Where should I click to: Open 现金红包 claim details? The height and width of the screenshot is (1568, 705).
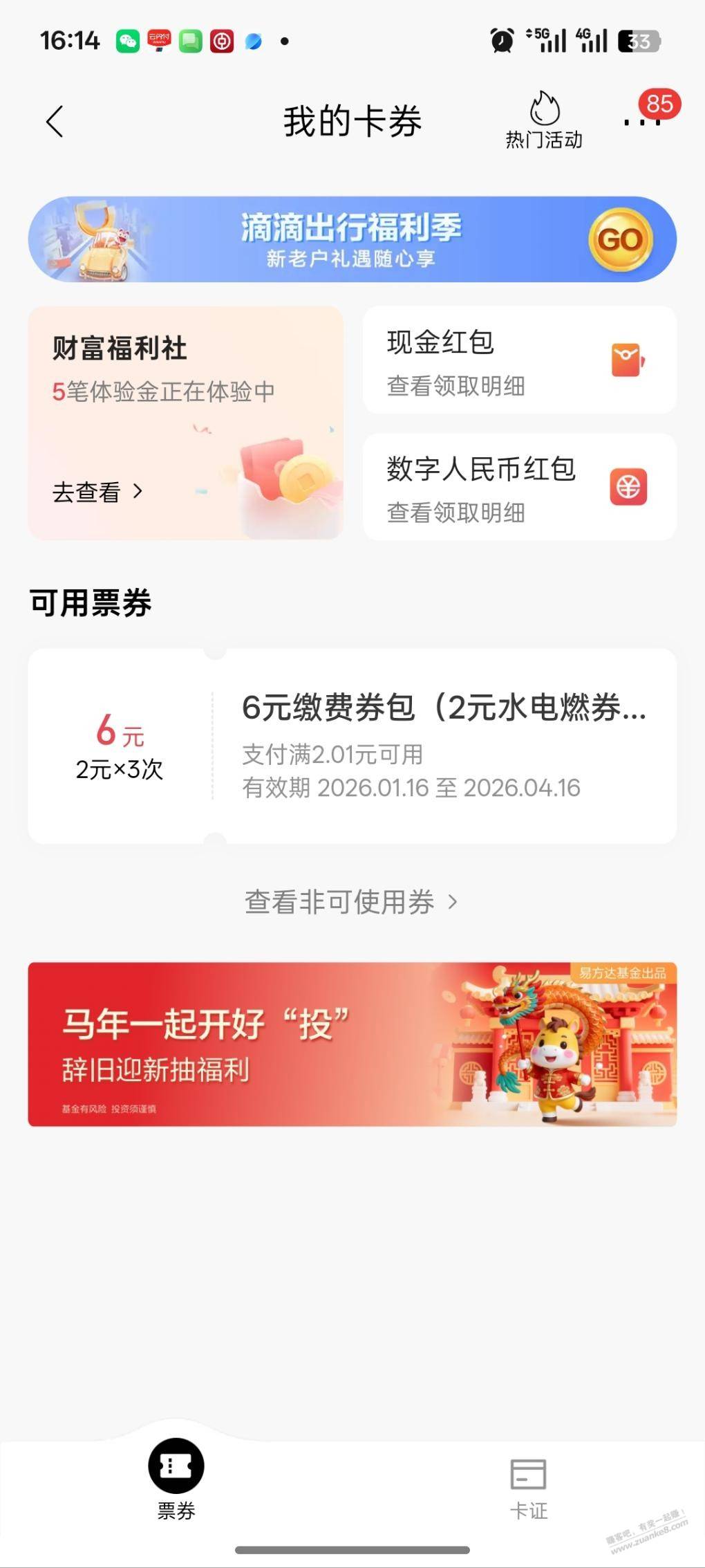coord(519,360)
